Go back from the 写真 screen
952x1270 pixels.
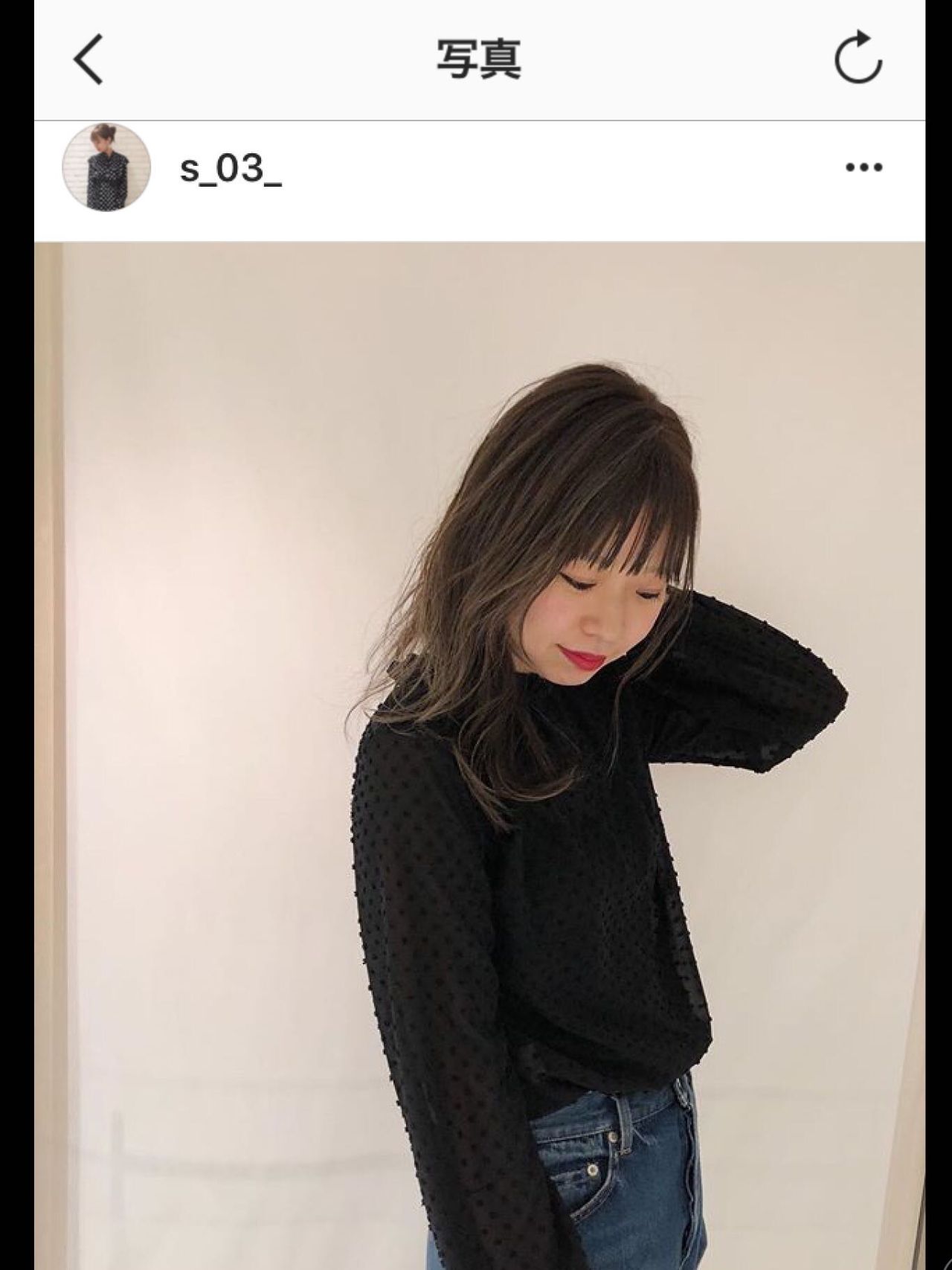tap(88, 60)
